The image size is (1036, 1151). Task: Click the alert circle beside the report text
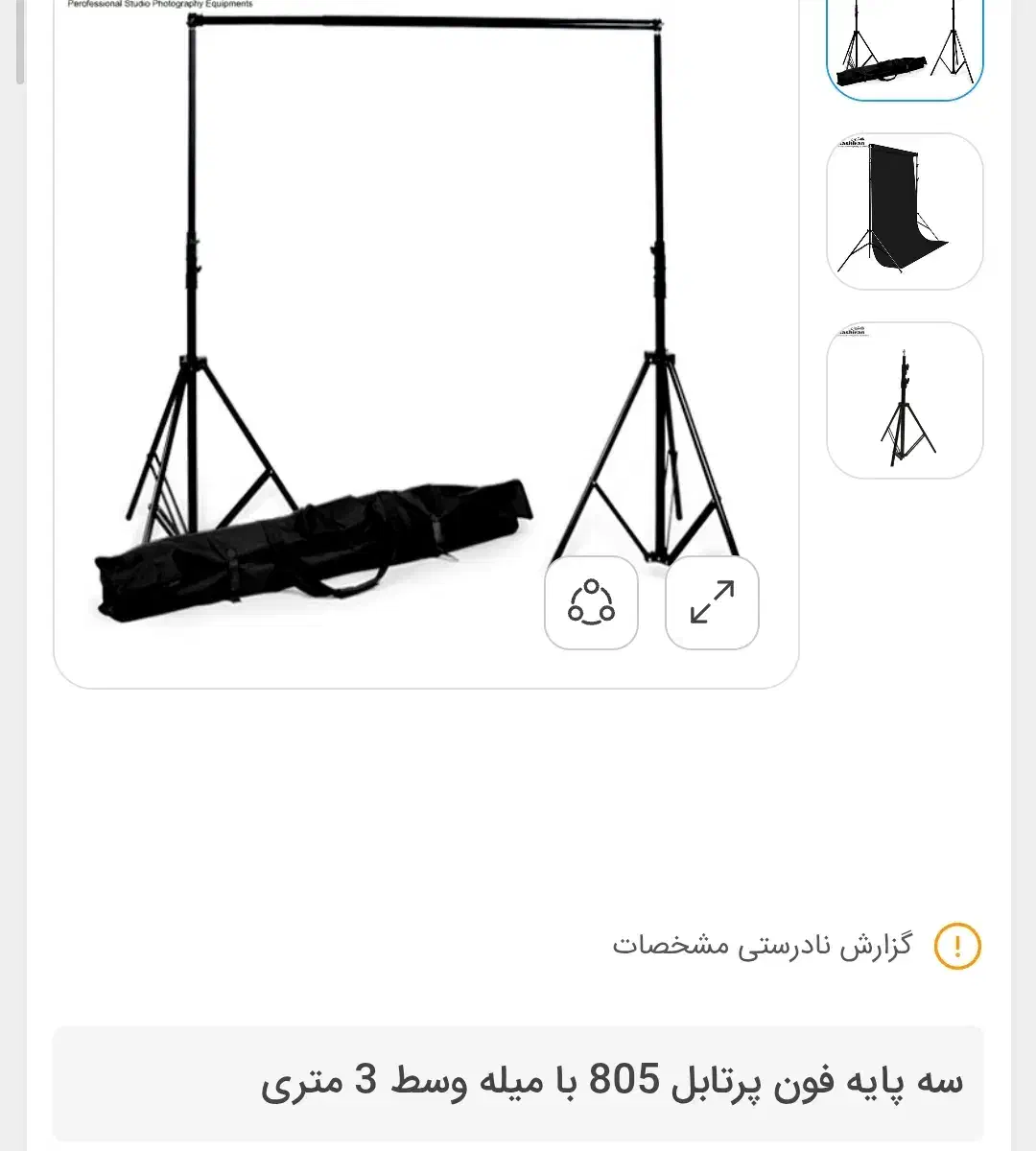click(955, 946)
